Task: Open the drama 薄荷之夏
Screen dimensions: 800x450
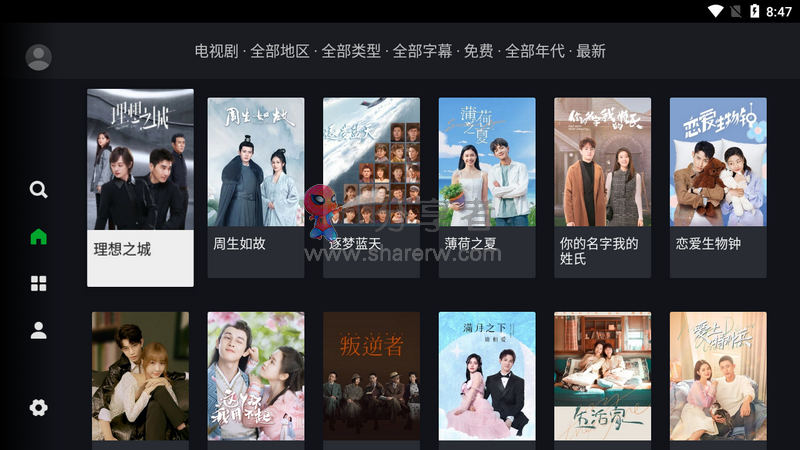Action: tap(486, 186)
